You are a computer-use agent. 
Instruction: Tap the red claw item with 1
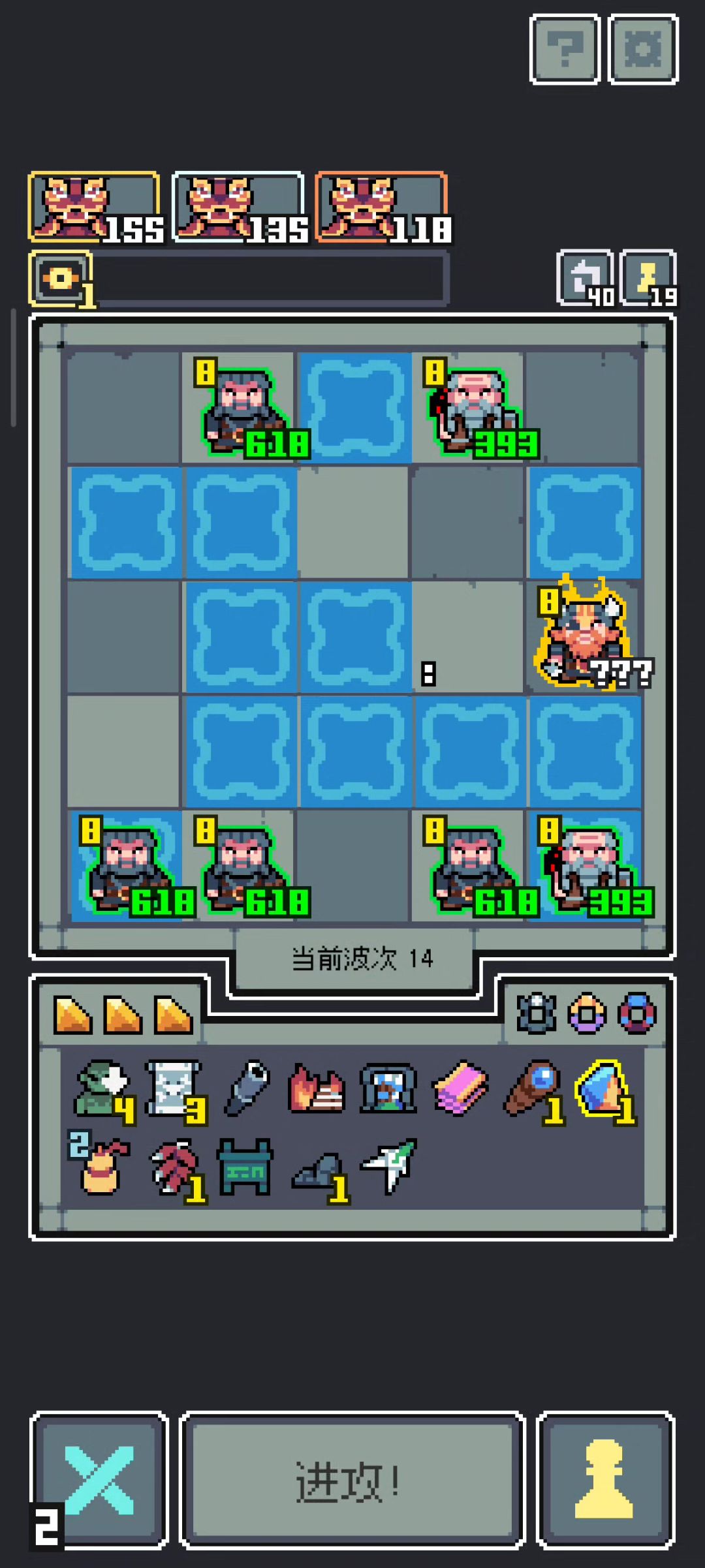pyautogui.click(x=175, y=1167)
